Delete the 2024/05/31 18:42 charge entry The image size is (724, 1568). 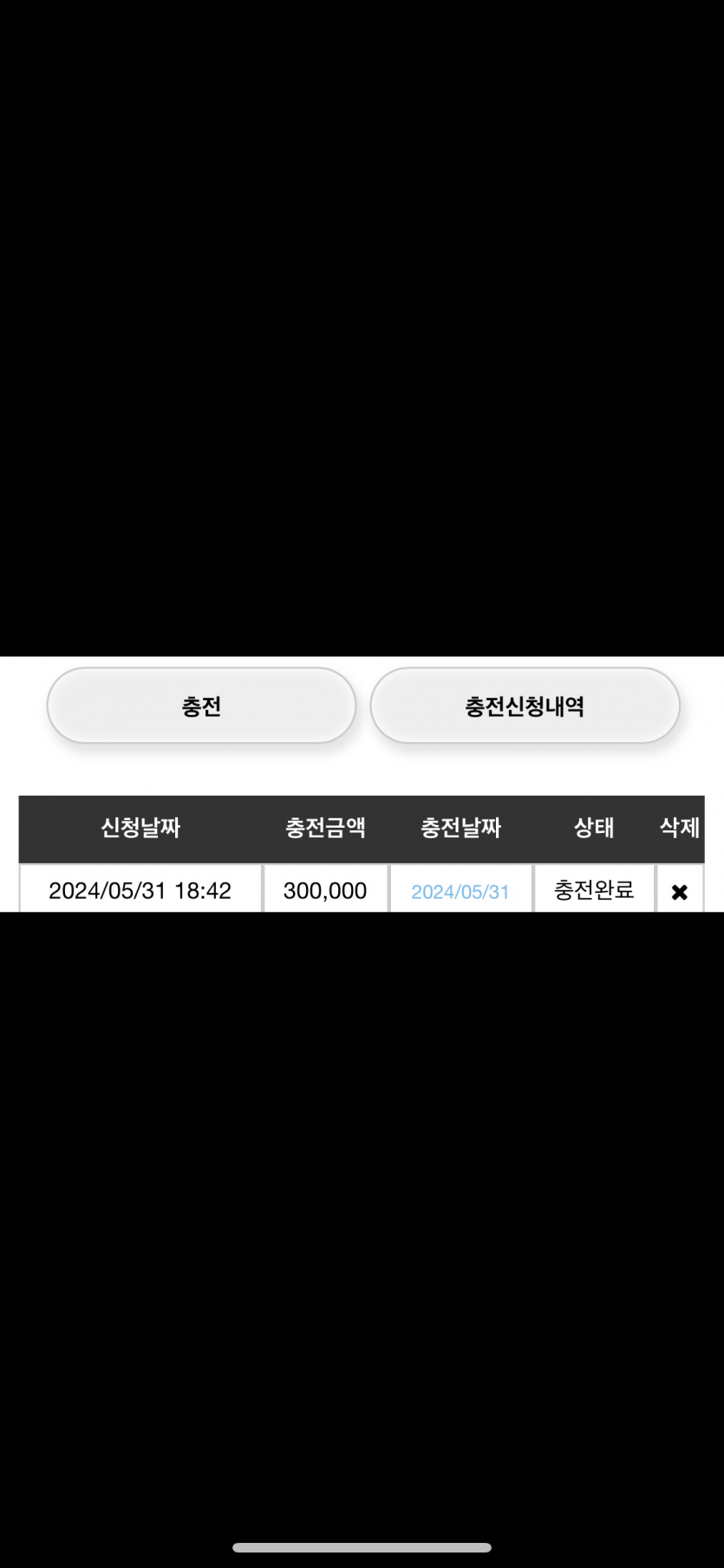click(680, 891)
